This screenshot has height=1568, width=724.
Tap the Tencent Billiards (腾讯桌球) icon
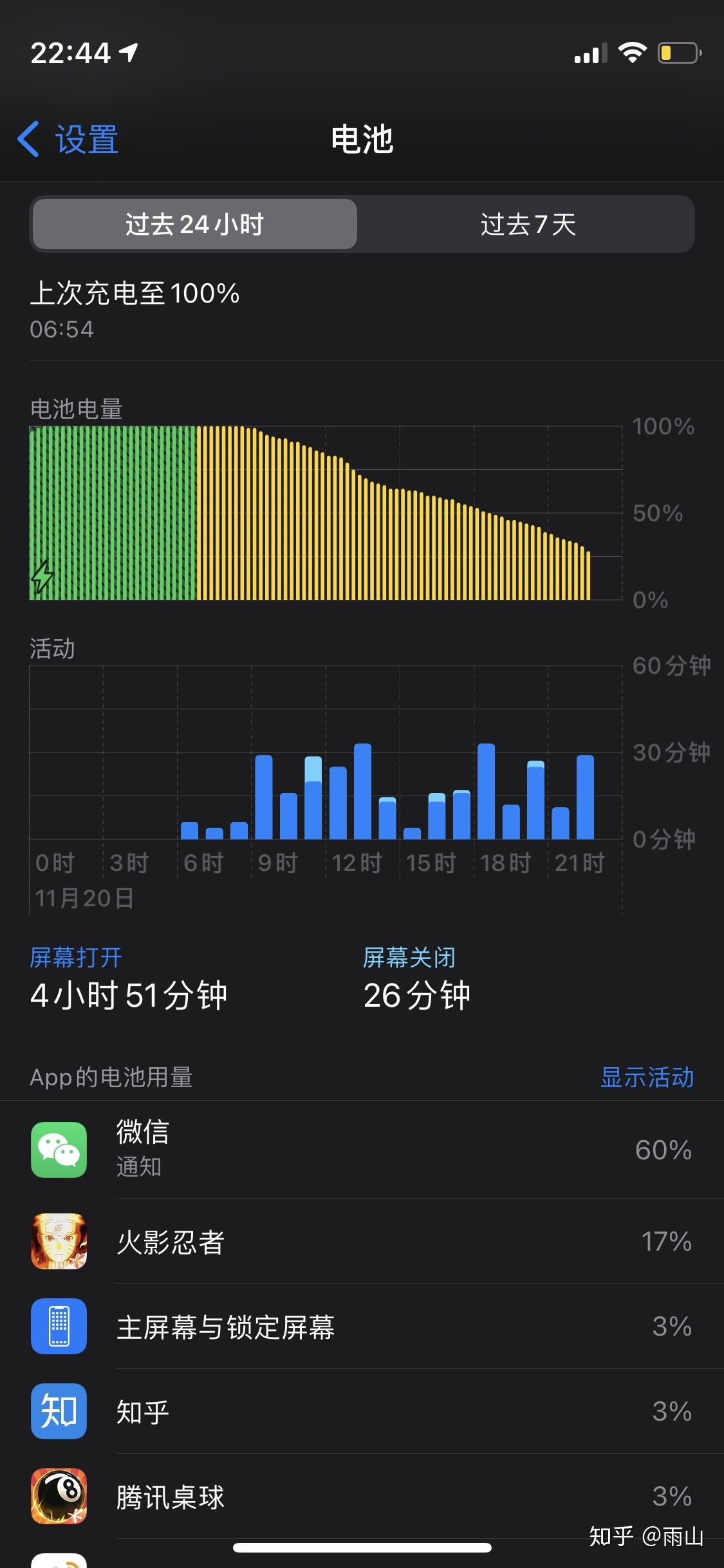[58, 1497]
